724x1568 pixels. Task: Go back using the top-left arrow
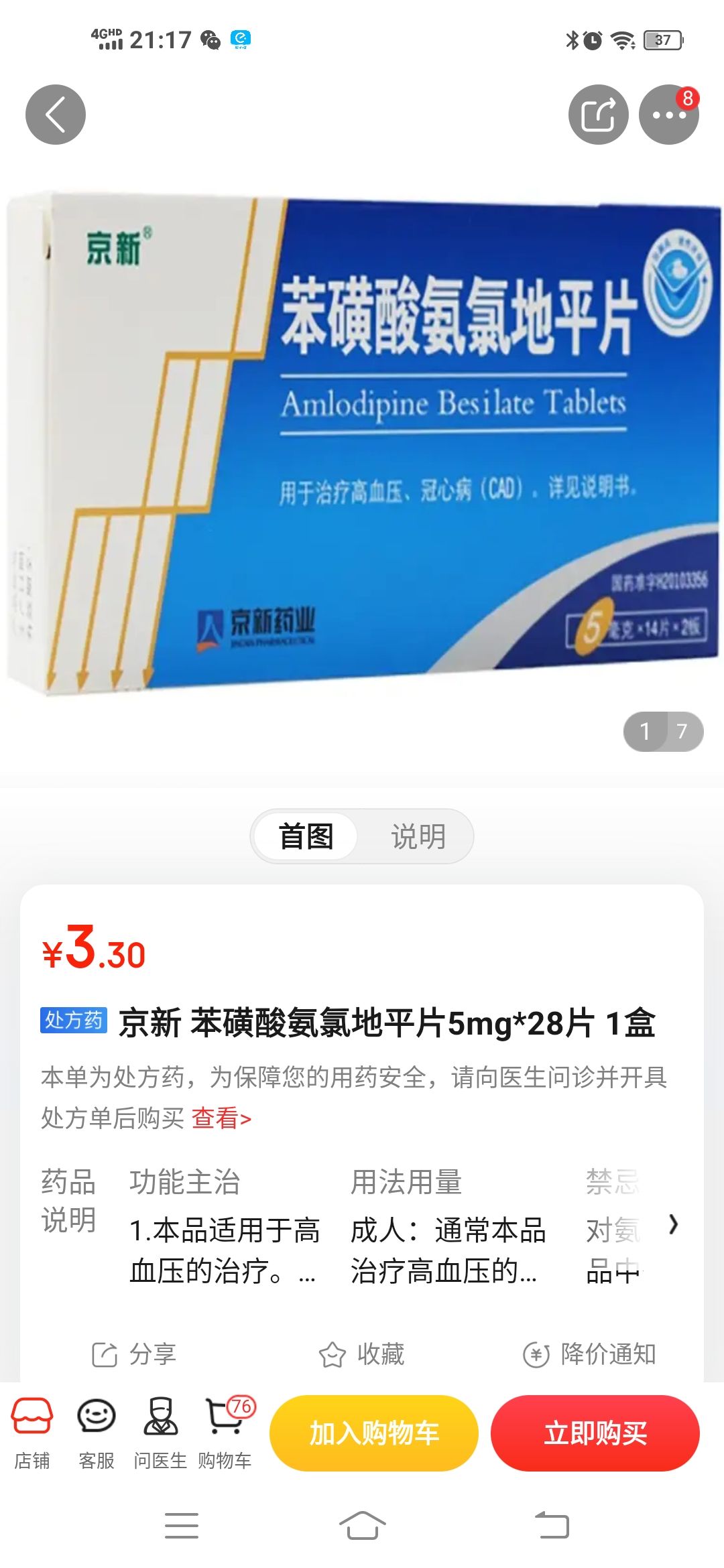56,115
